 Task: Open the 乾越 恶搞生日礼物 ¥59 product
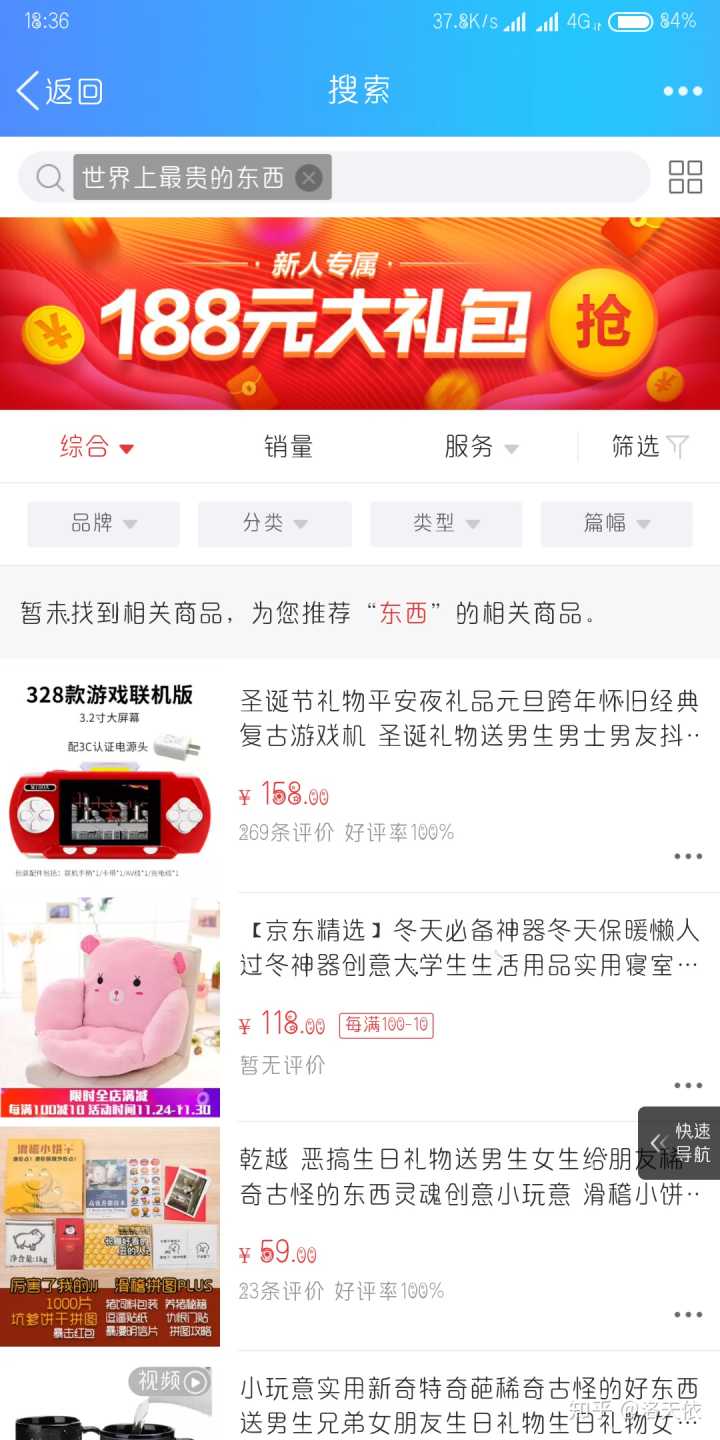468,1176
